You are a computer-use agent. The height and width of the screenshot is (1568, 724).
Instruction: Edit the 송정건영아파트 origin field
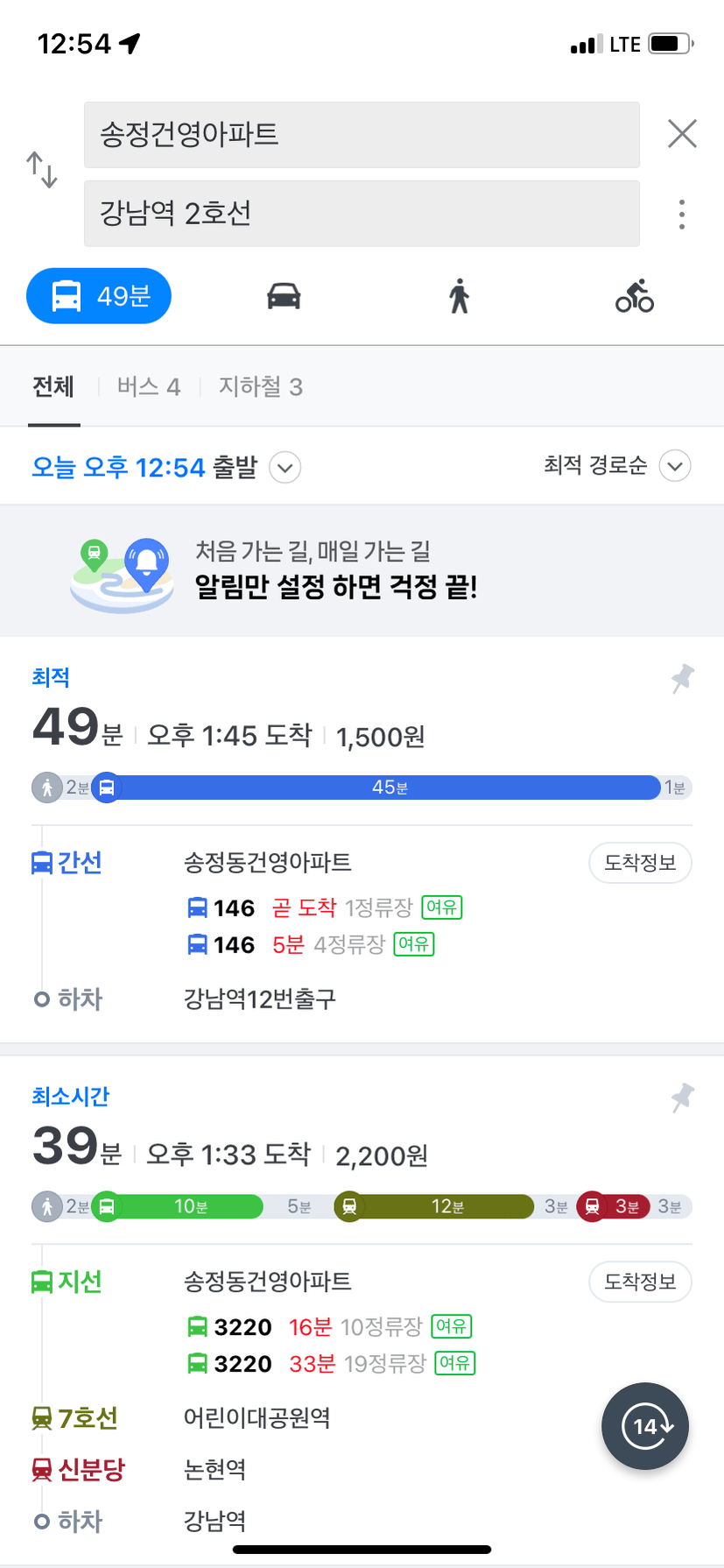(362, 135)
